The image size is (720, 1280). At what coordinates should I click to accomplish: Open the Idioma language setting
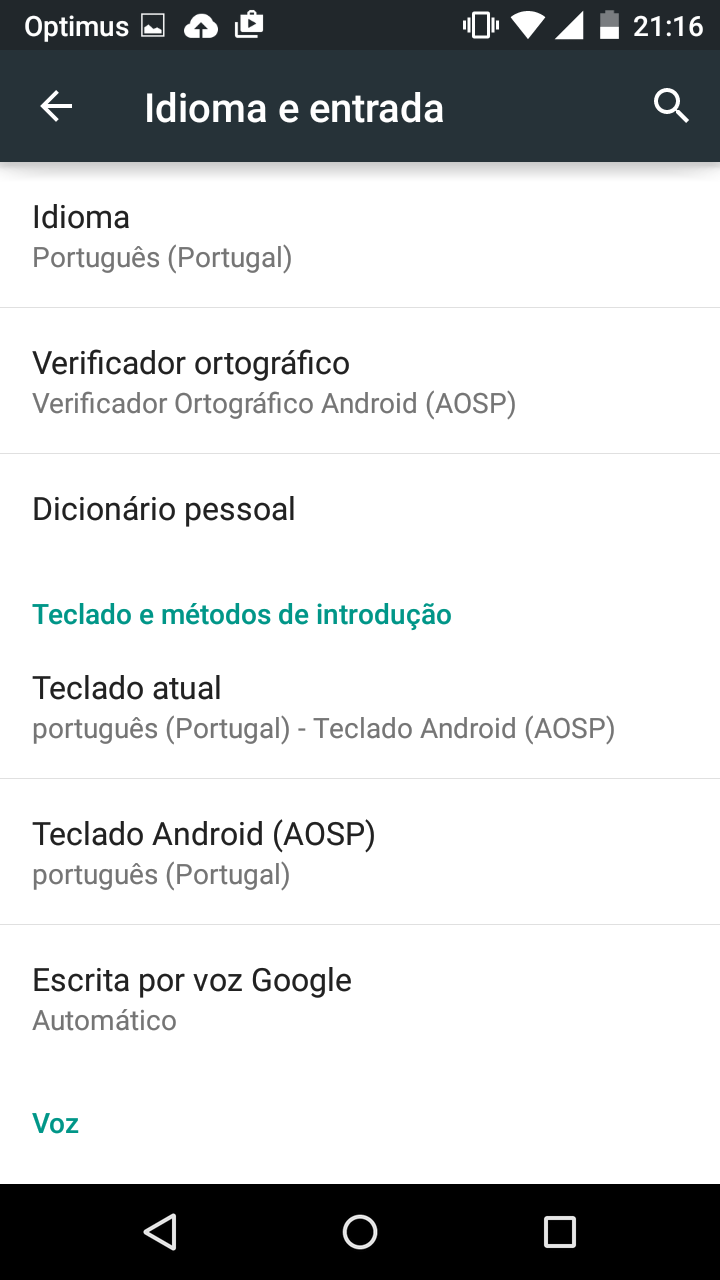click(x=360, y=235)
